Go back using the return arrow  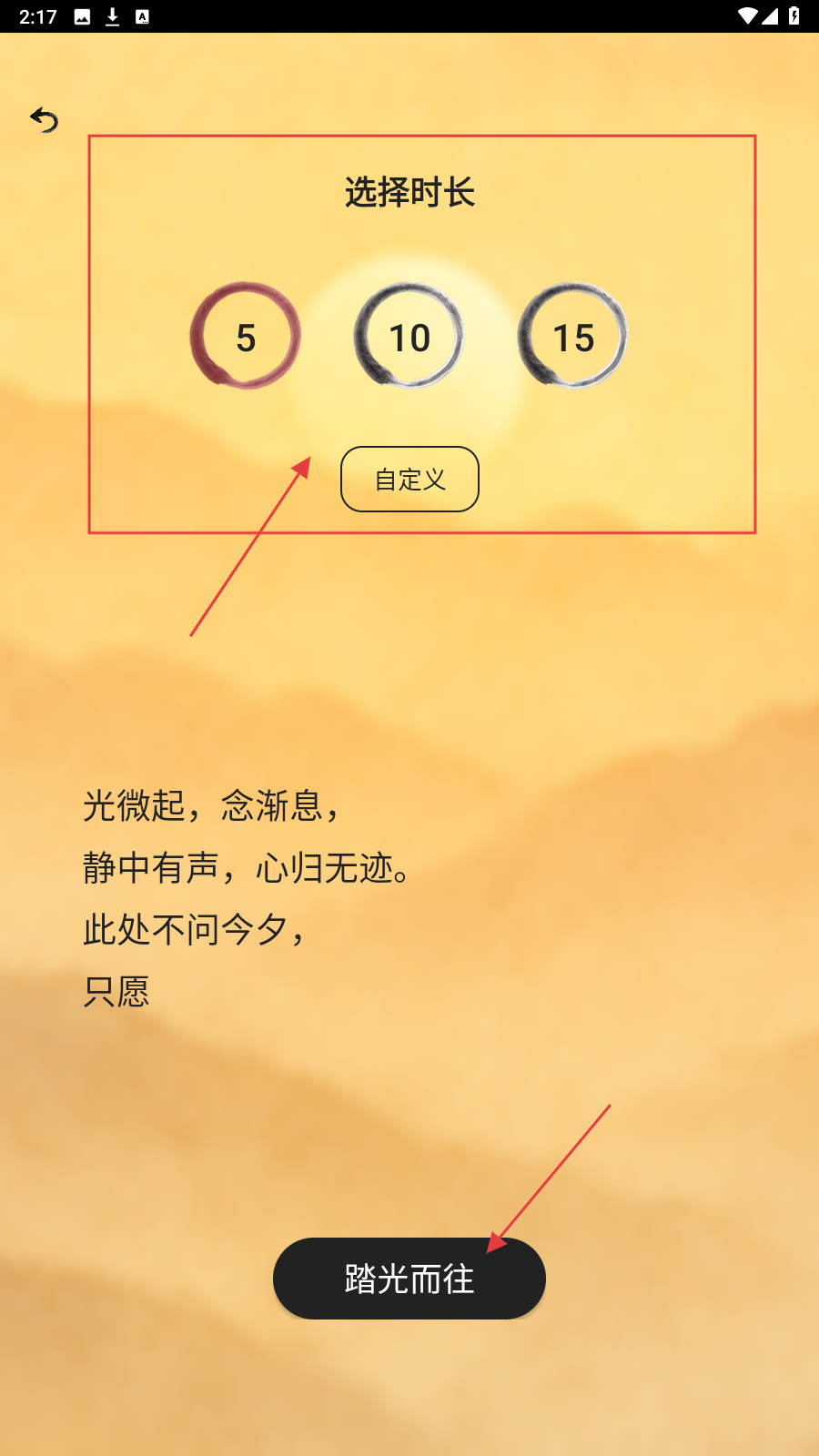[x=44, y=119]
